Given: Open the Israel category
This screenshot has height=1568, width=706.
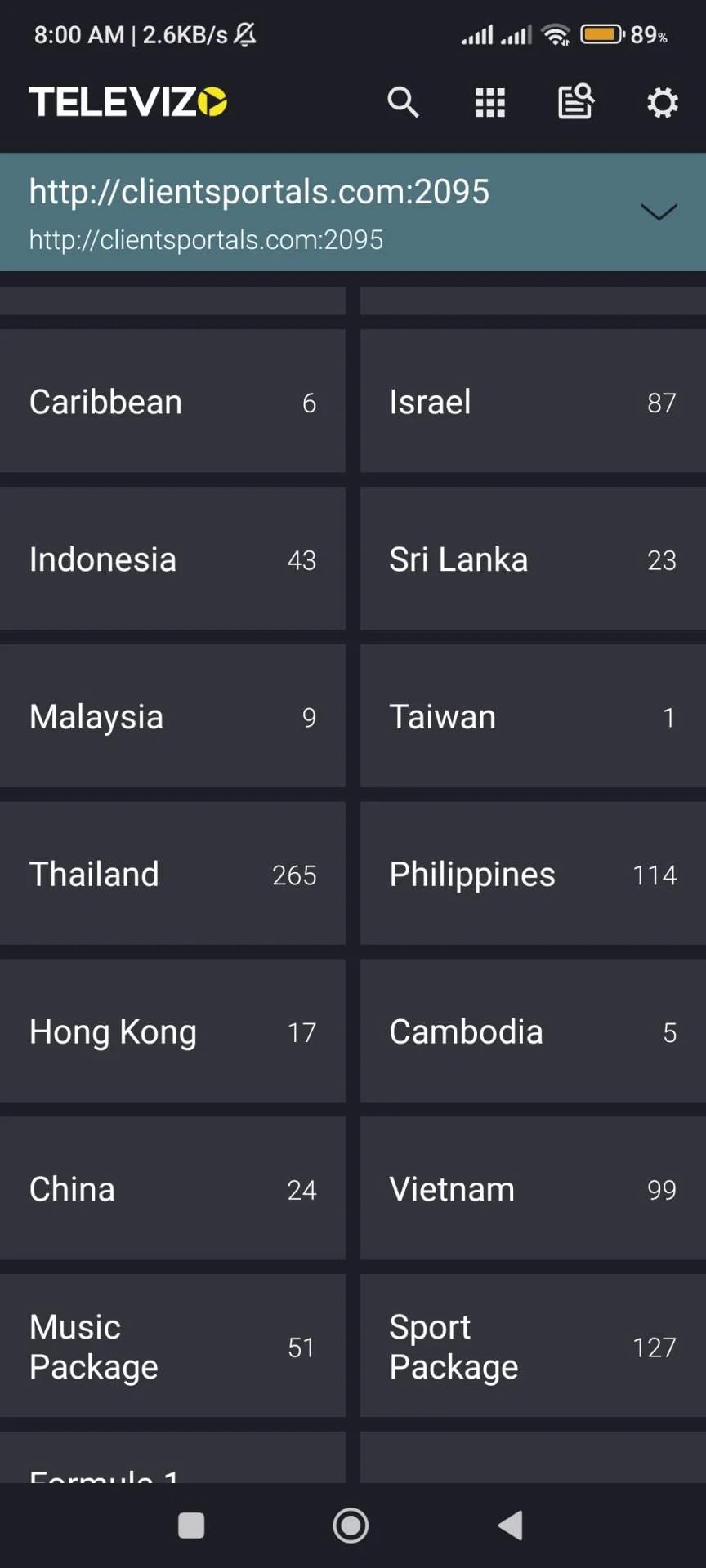Looking at the screenshot, I should coord(533,401).
